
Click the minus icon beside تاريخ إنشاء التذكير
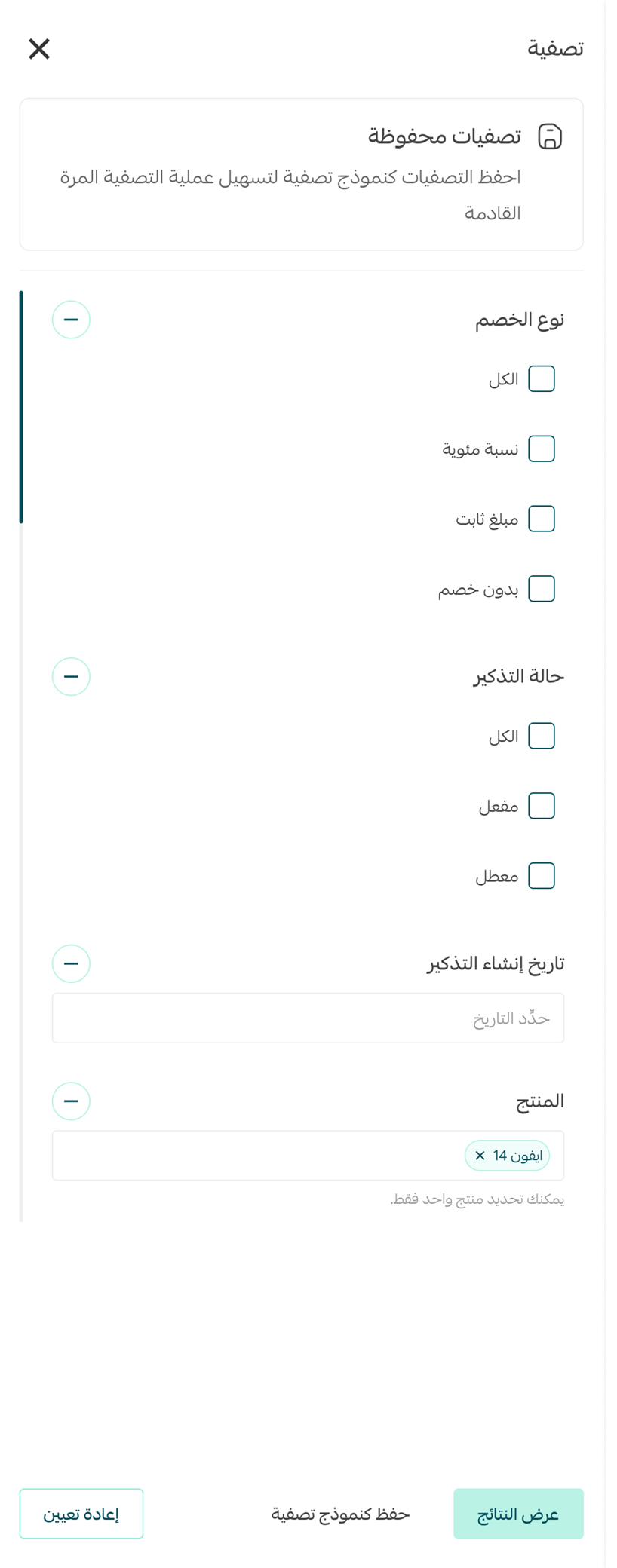(72, 963)
